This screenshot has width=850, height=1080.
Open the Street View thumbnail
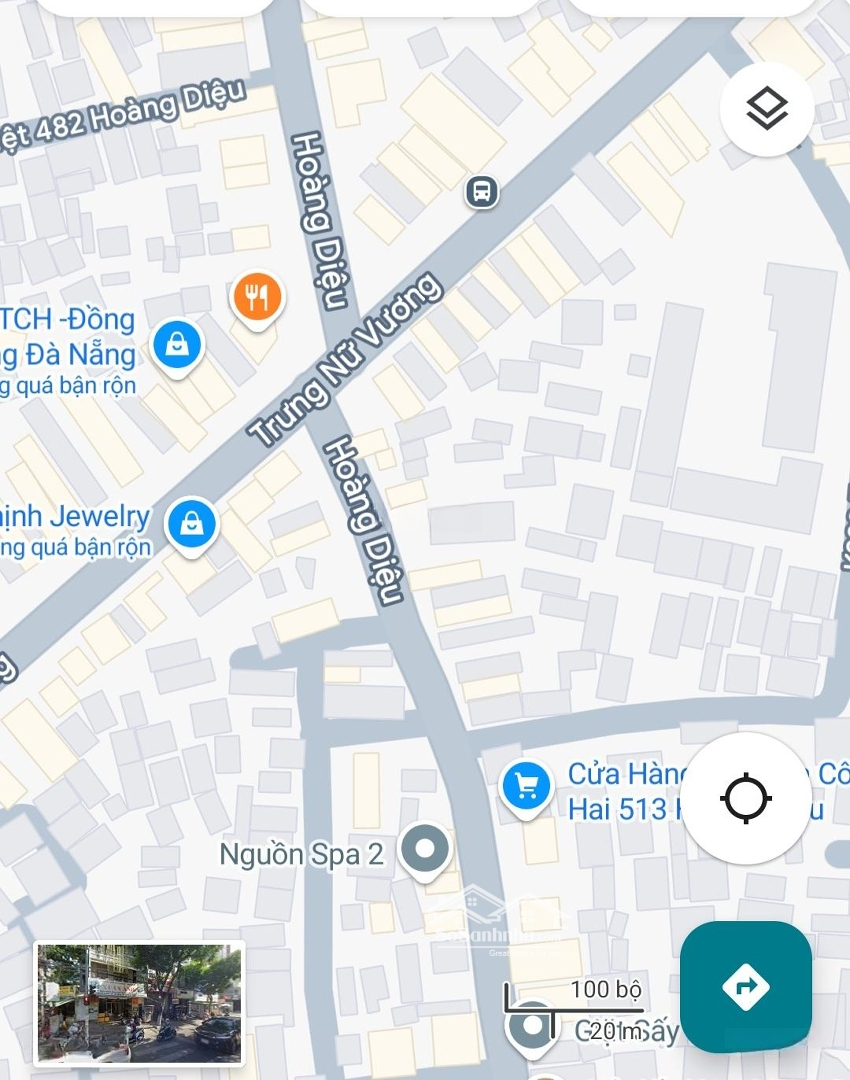click(139, 1002)
